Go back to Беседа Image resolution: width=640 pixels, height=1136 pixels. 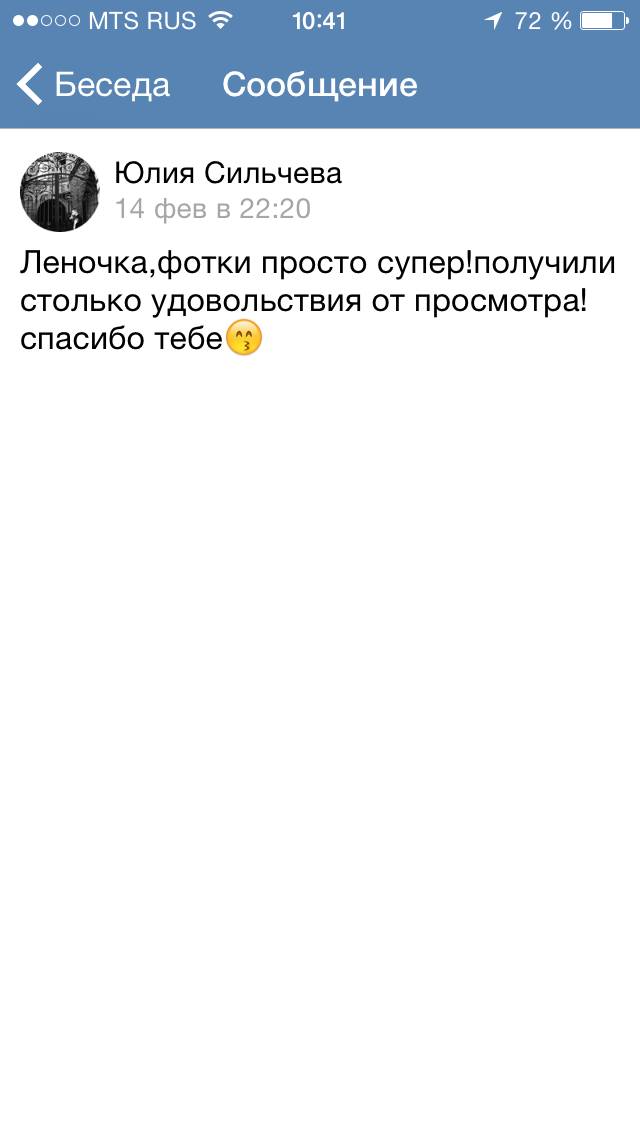coord(93,85)
